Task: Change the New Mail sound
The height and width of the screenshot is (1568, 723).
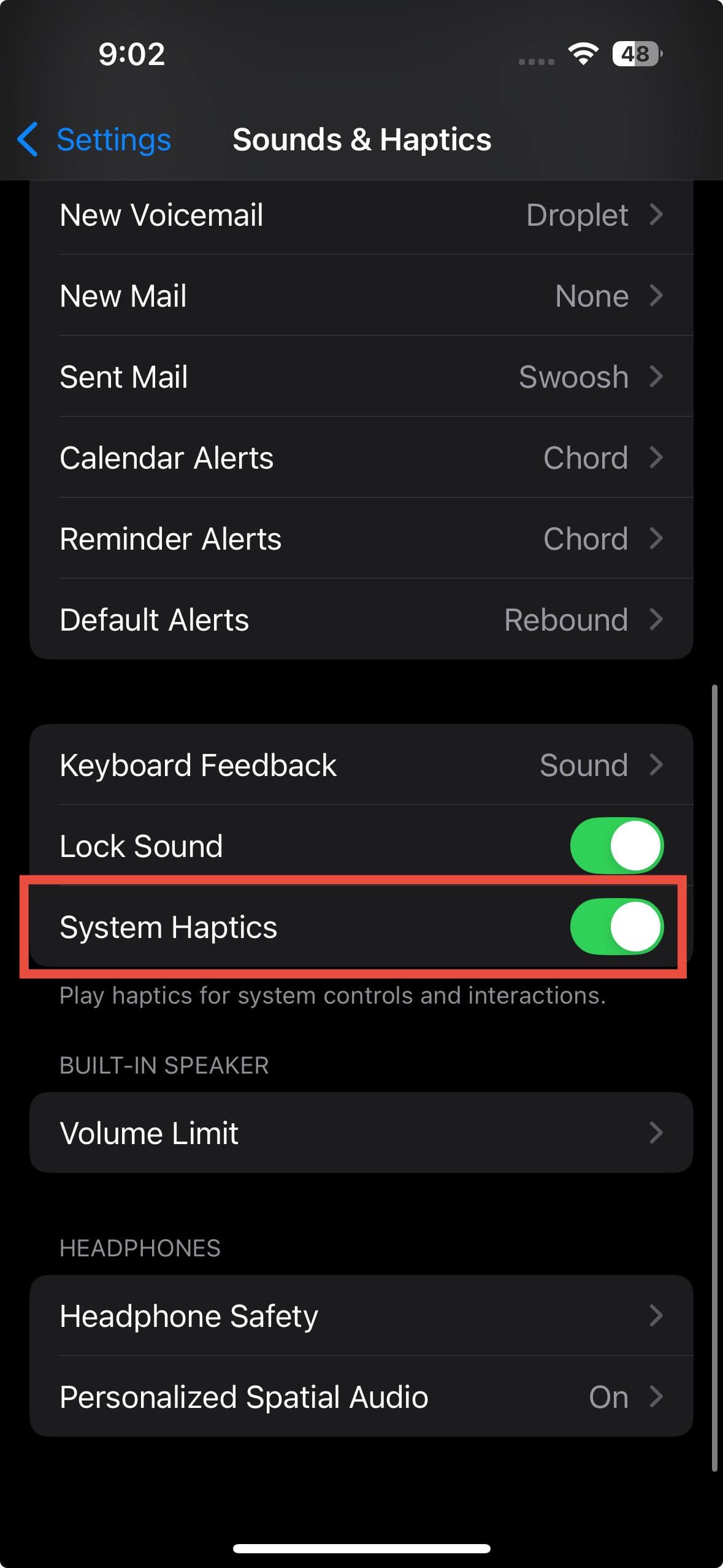Action: (361, 296)
